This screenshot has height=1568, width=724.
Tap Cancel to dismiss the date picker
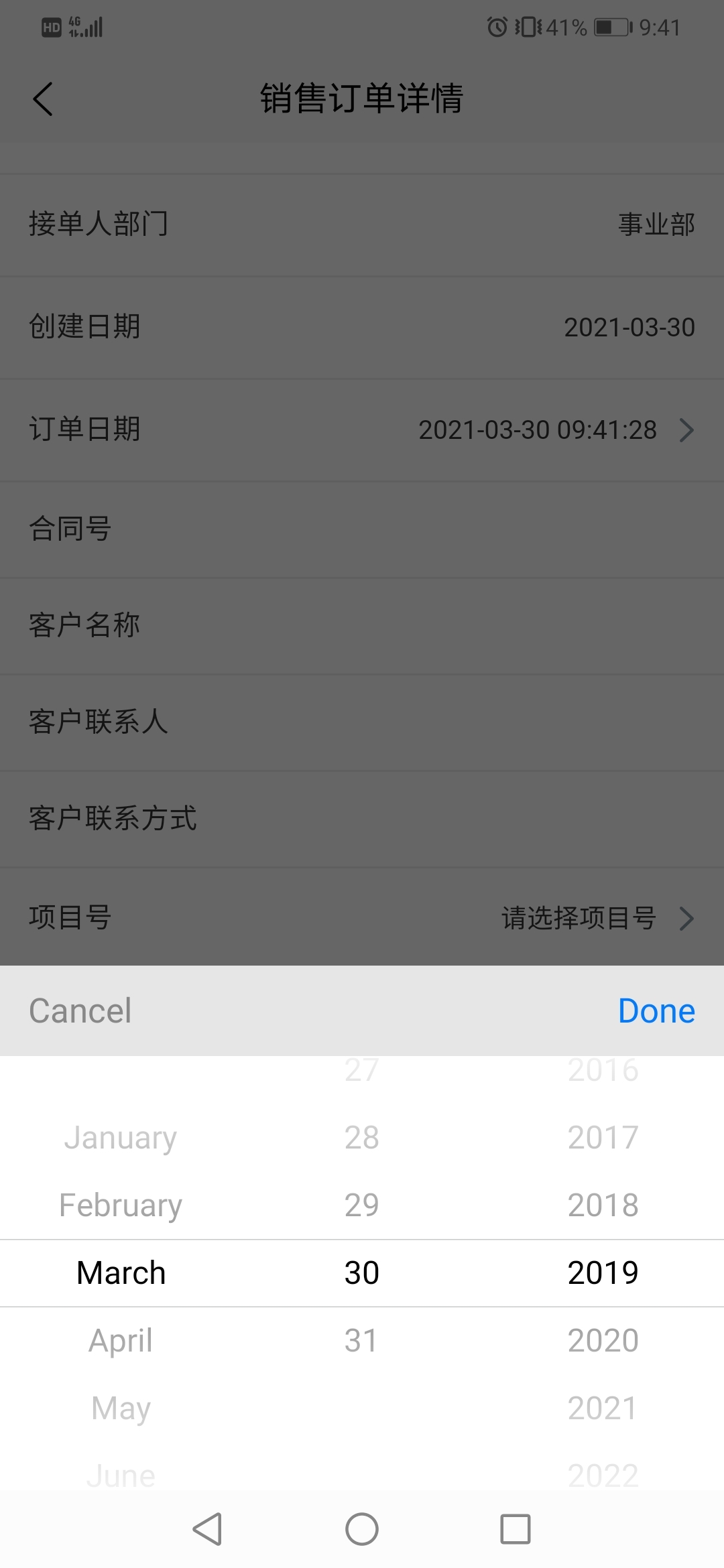click(80, 1010)
